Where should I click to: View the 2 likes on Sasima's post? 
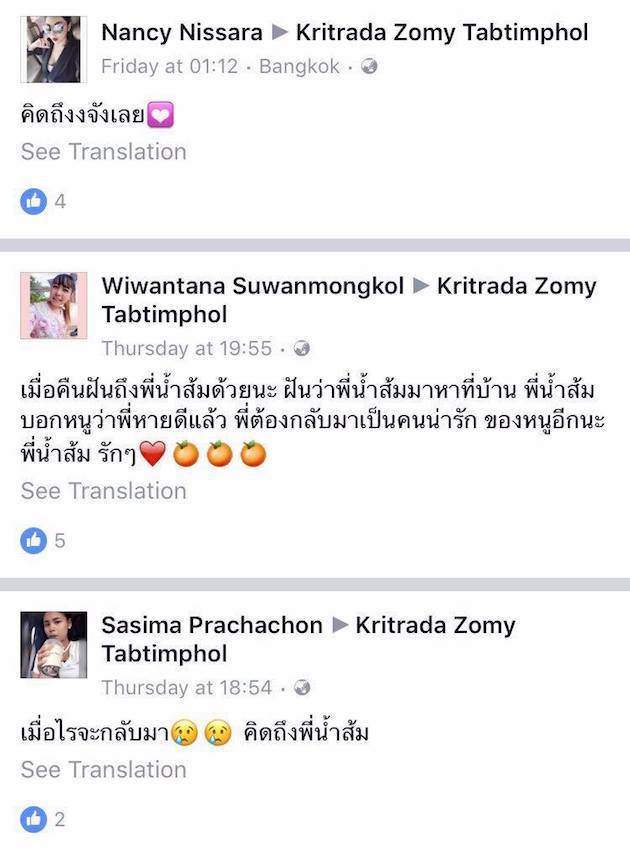pos(44,820)
